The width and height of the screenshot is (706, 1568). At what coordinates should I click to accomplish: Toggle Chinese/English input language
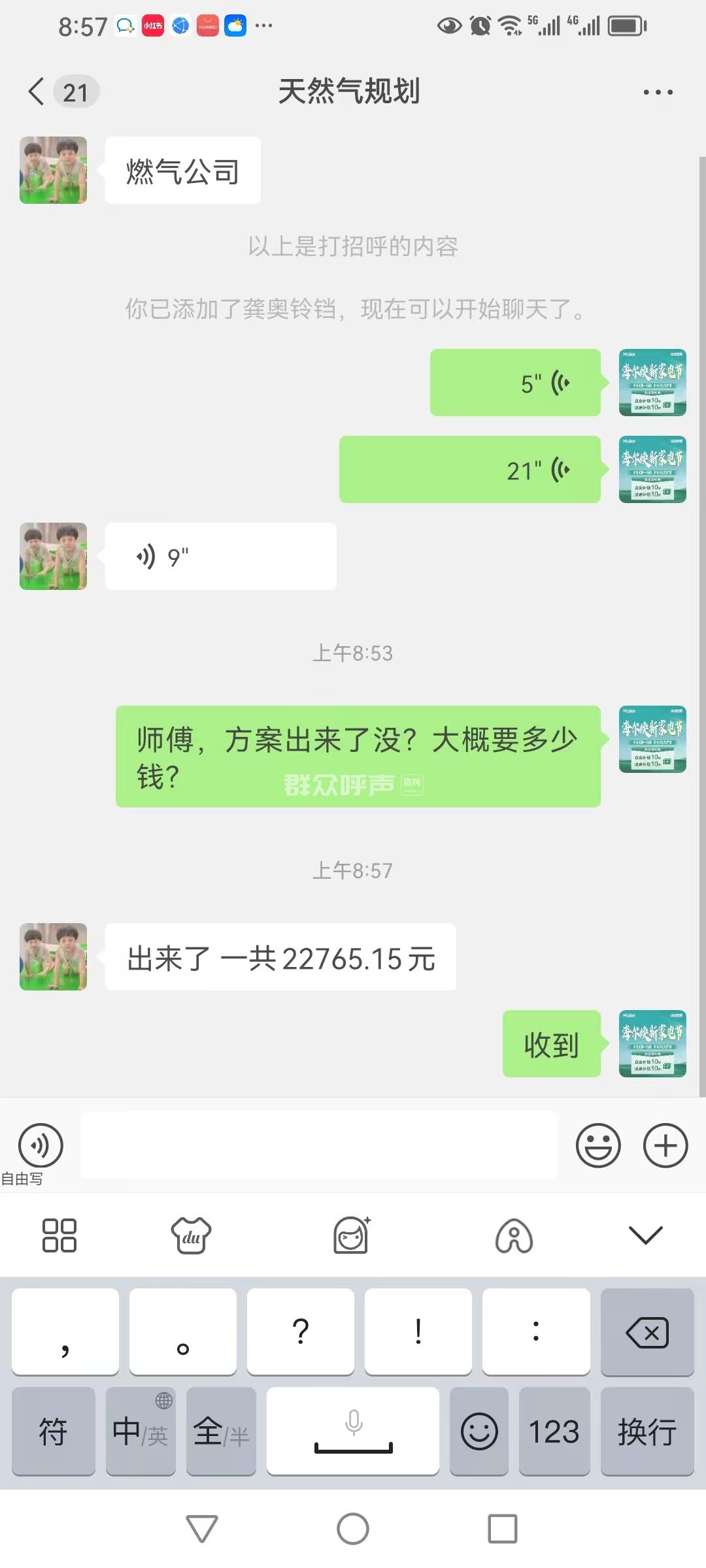(x=141, y=1431)
